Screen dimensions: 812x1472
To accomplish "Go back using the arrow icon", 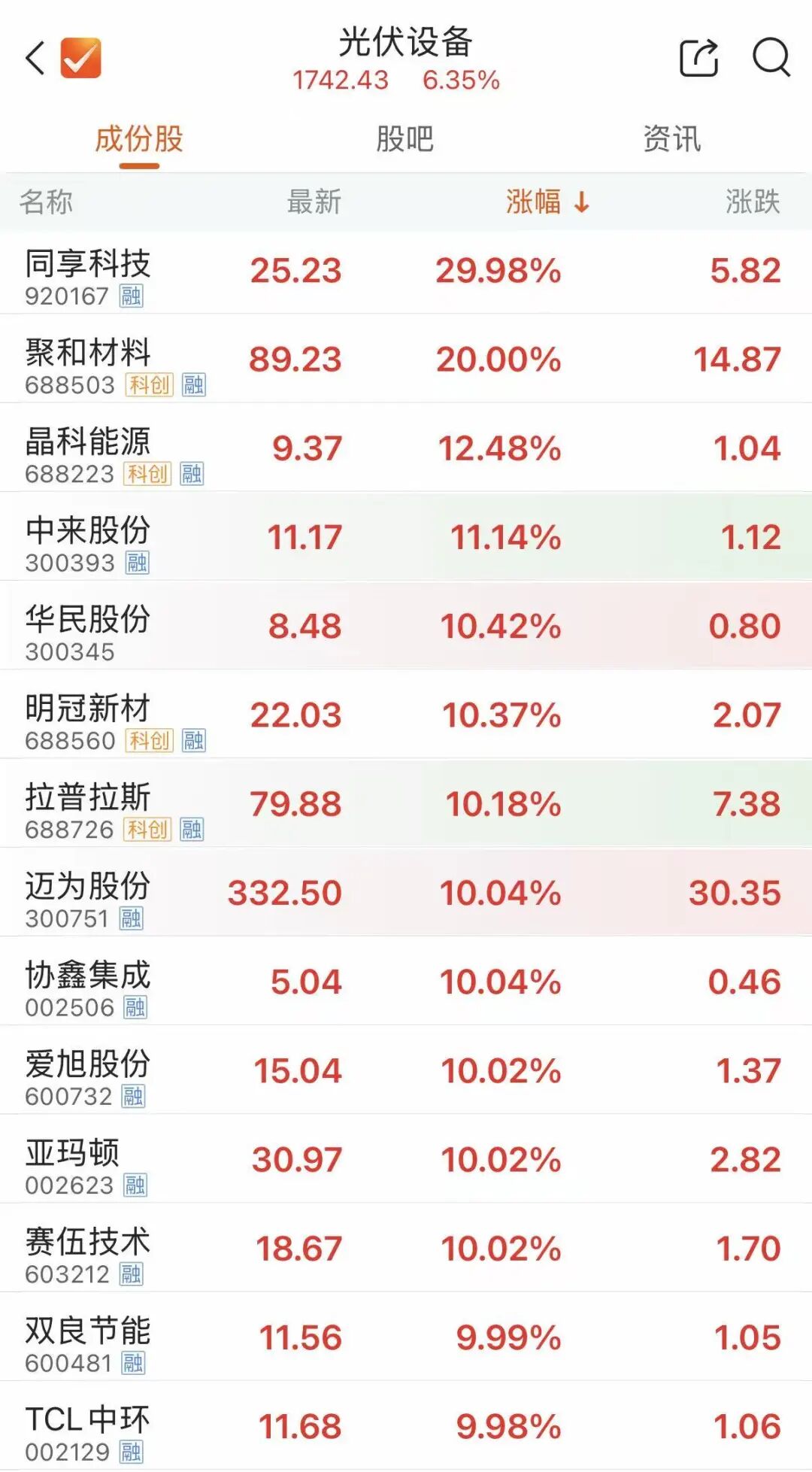I will click(x=35, y=58).
